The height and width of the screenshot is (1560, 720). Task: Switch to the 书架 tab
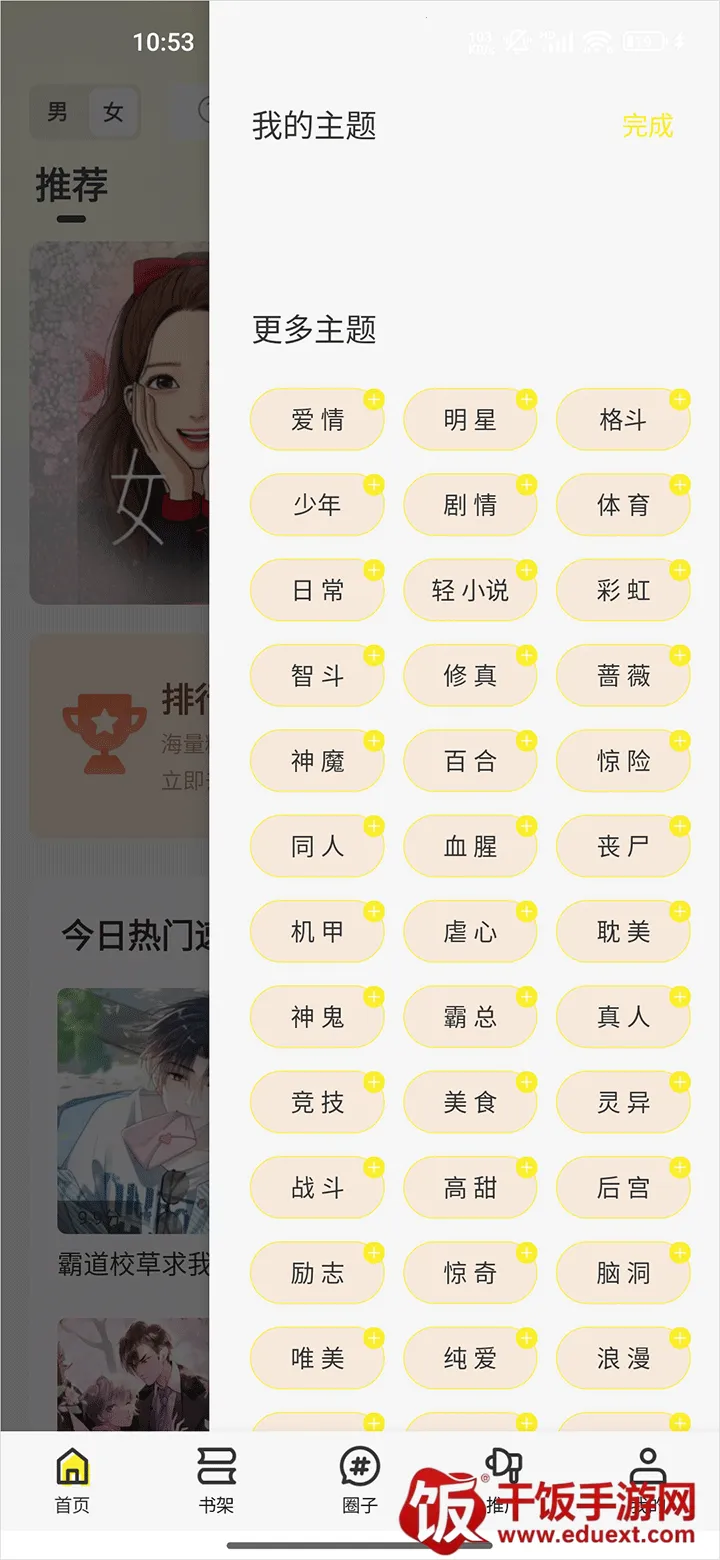(216, 1480)
